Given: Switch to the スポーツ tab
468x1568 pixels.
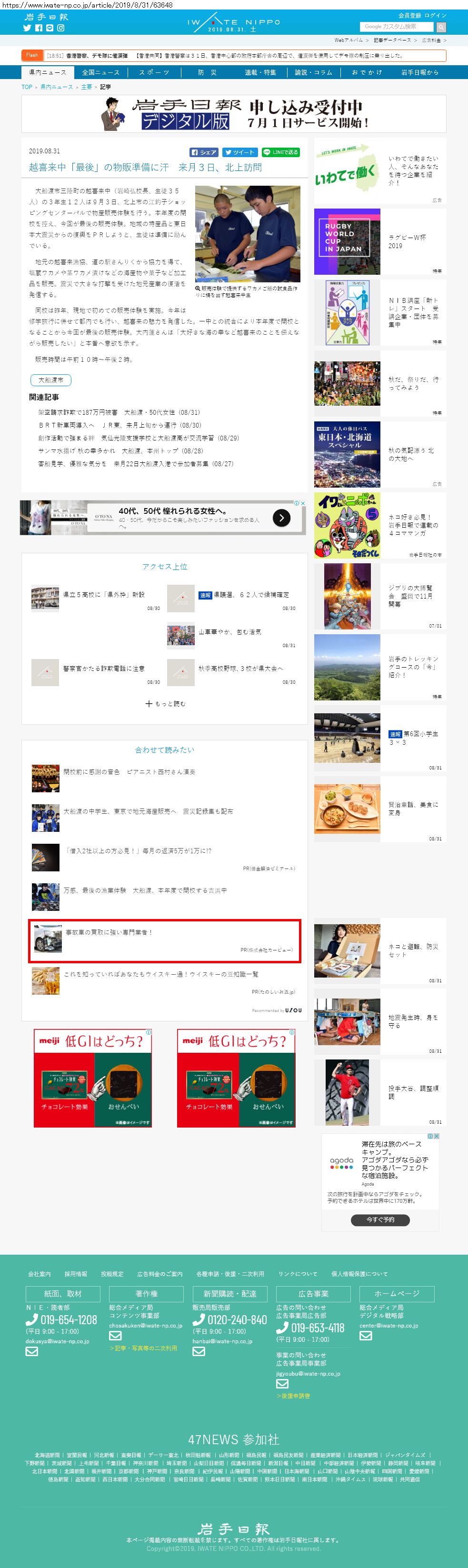Looking at the screenshot, I should coord(154,72).
